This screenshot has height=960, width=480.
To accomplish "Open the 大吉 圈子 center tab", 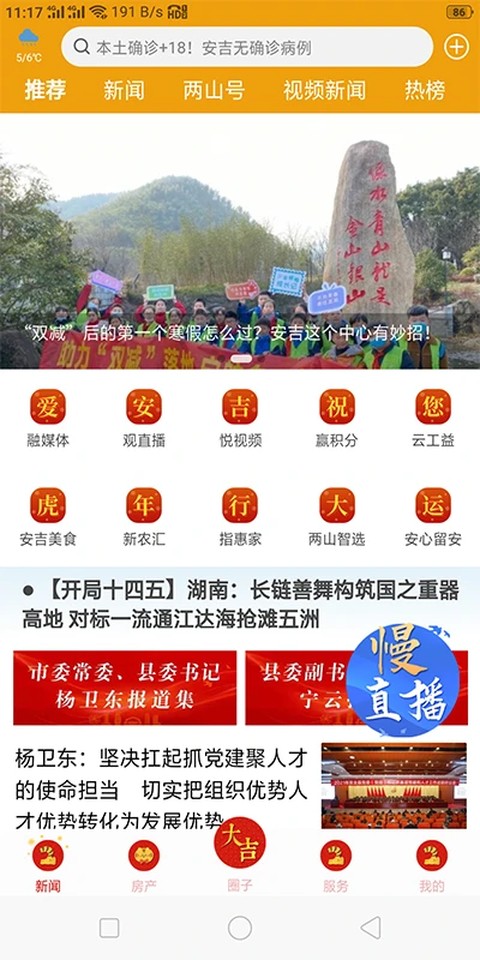I will (240, 855).
